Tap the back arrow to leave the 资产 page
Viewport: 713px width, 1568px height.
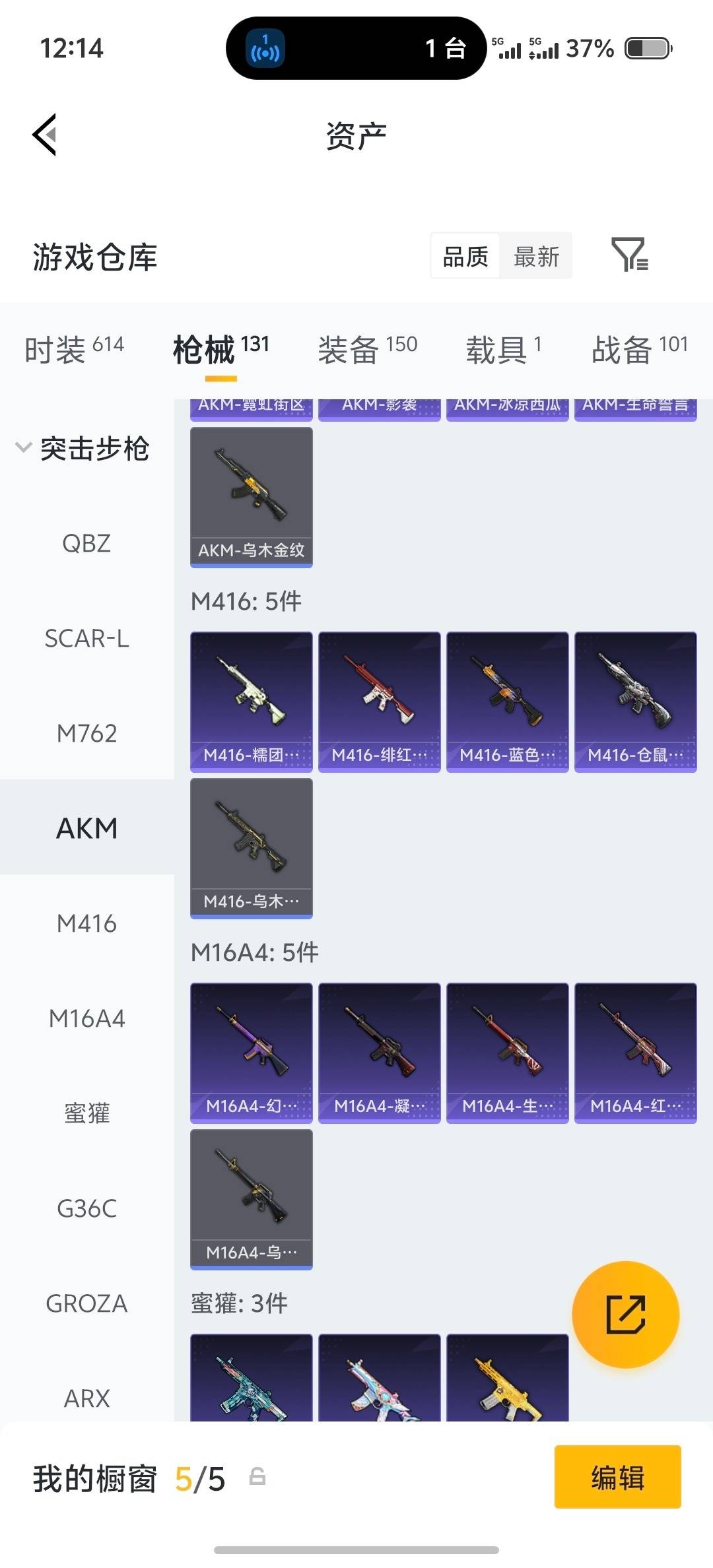(44, 135)
